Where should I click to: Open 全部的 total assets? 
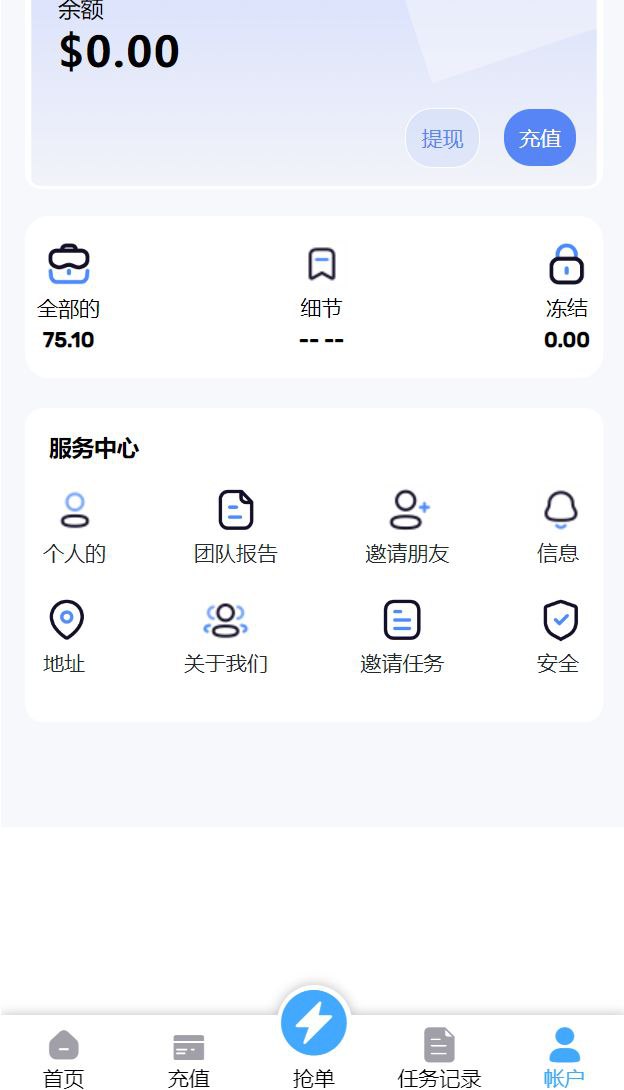[x=69, y=297]
